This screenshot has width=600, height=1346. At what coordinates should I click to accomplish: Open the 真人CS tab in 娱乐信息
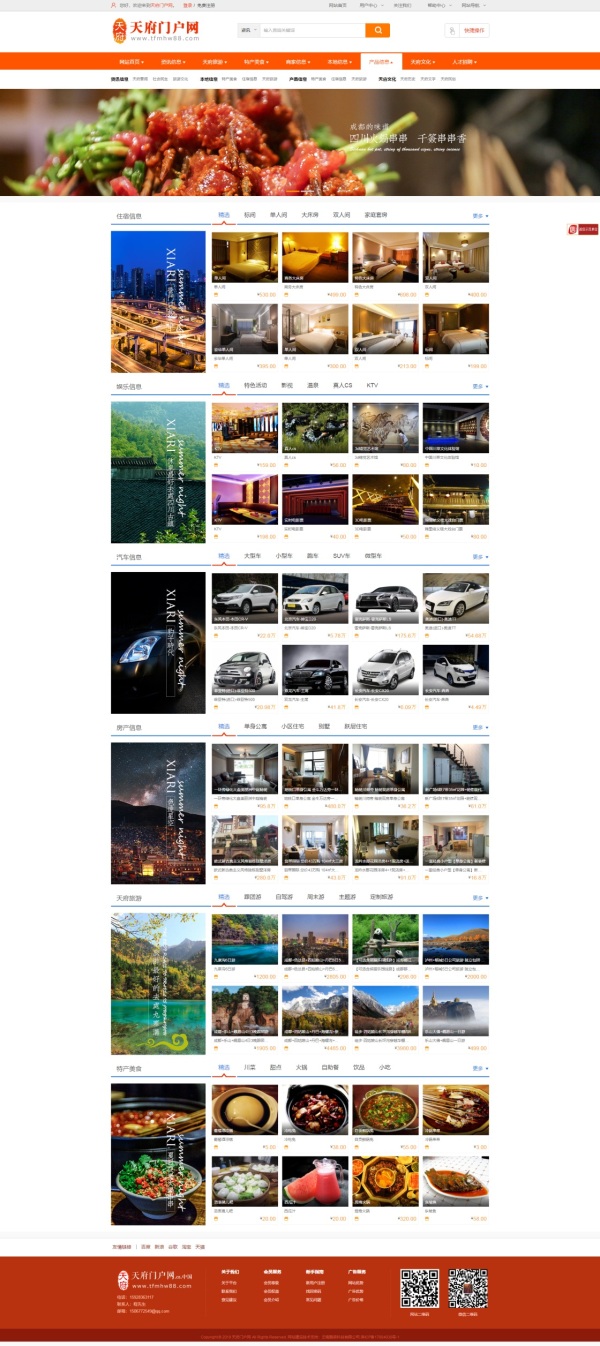point(342,385)
